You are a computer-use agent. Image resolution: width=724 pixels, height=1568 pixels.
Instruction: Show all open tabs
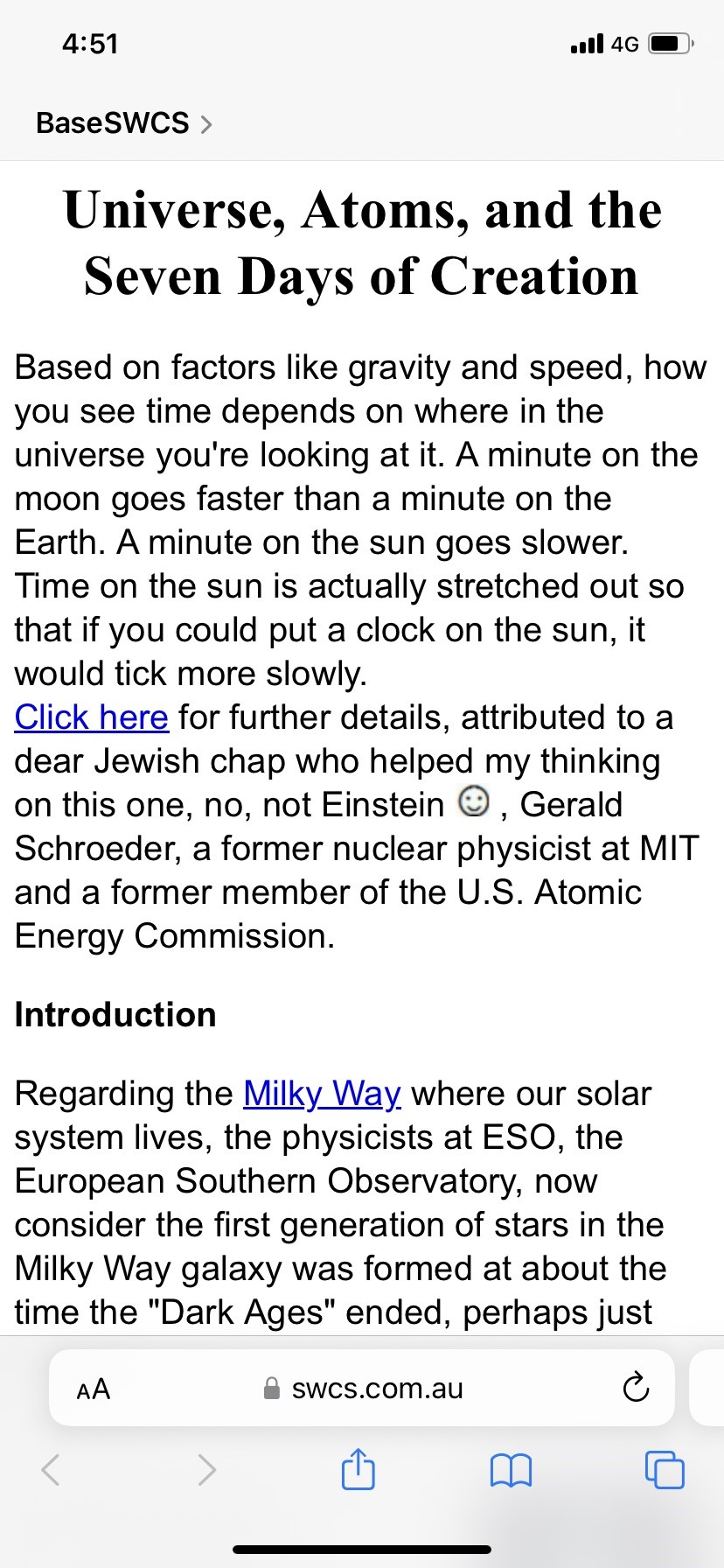coord(665,1470)
